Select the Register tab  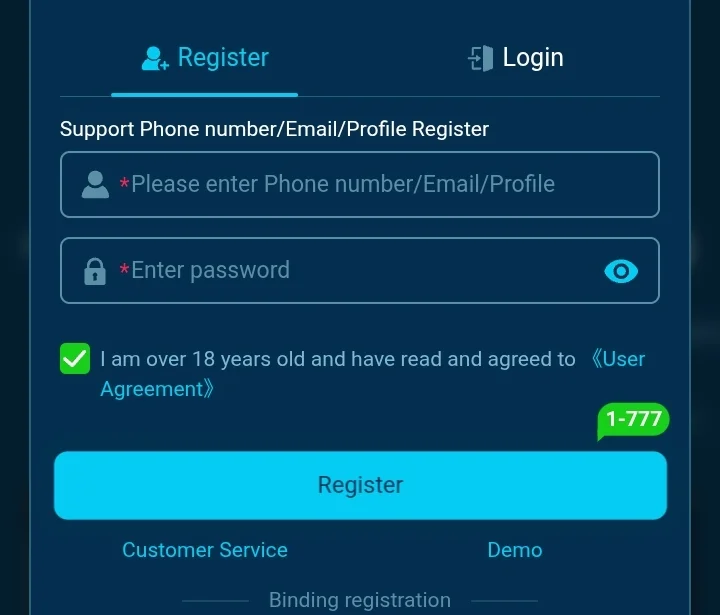coord(205,58)
